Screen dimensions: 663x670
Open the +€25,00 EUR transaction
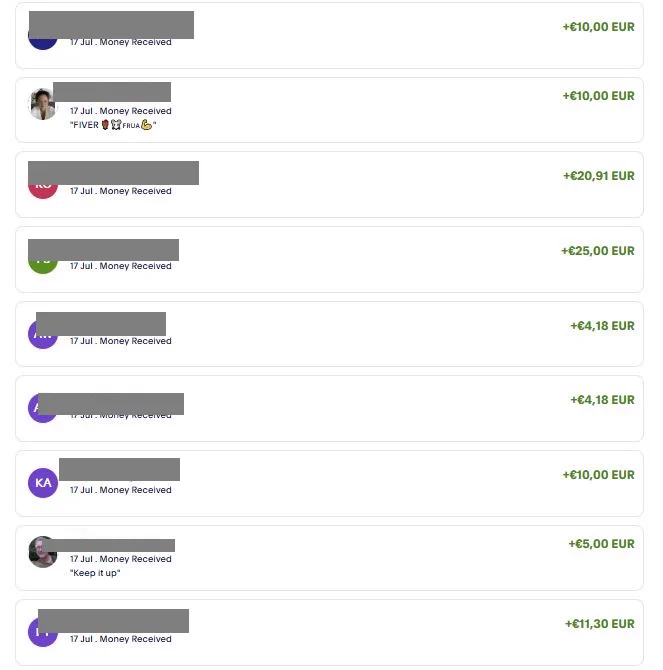(329, 260)
